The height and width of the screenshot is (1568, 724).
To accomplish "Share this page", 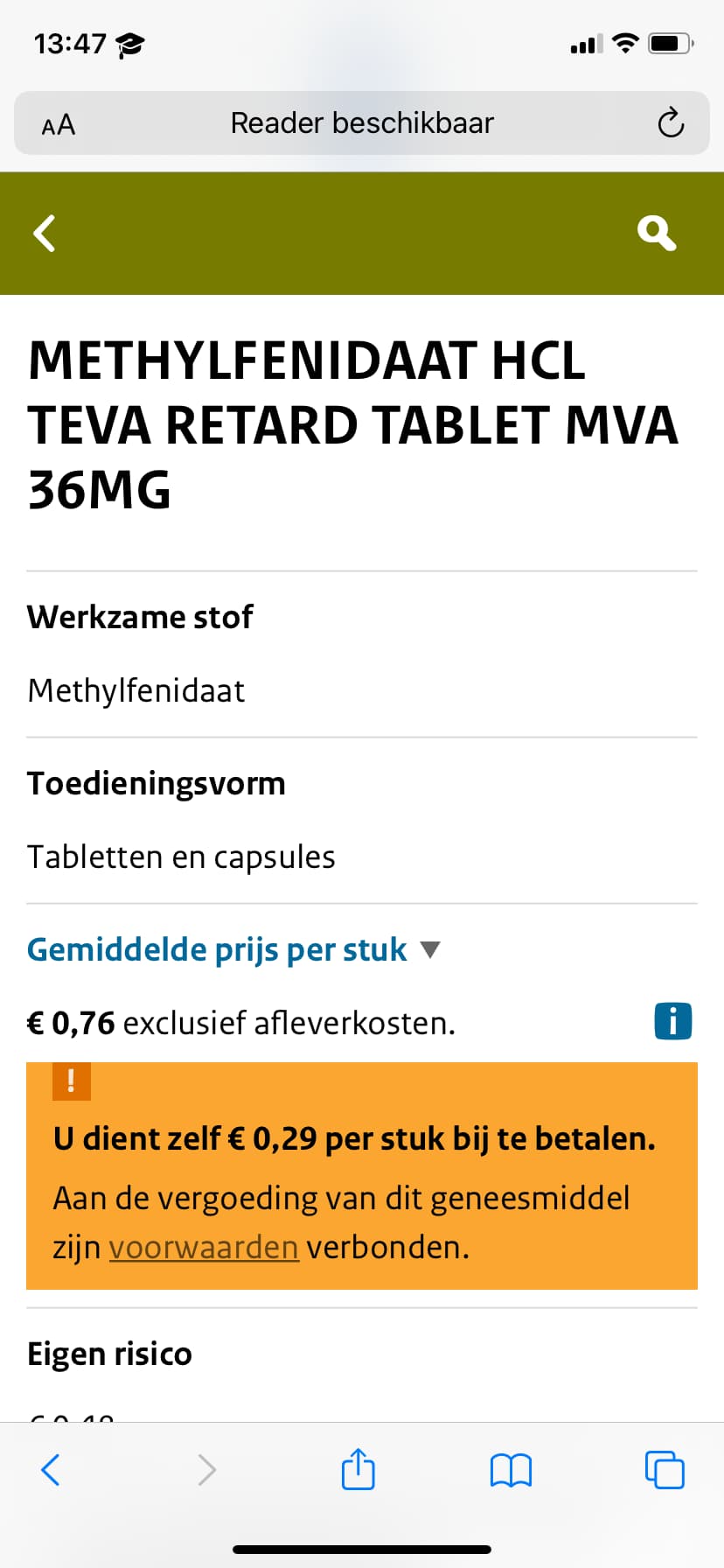I will coord(359,1468).
